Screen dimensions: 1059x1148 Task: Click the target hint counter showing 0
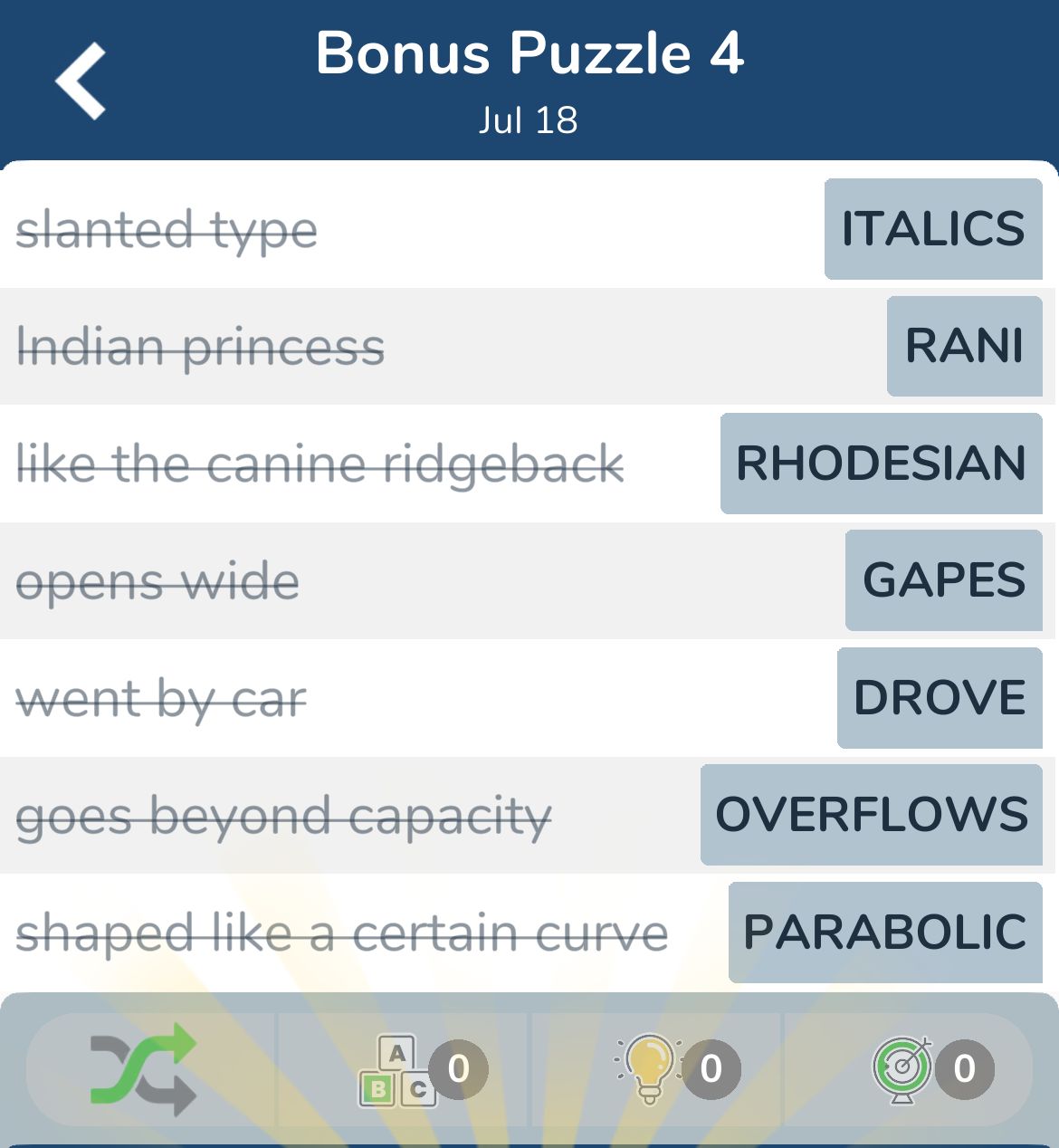pyautogui.click(x=964, y=1069)
